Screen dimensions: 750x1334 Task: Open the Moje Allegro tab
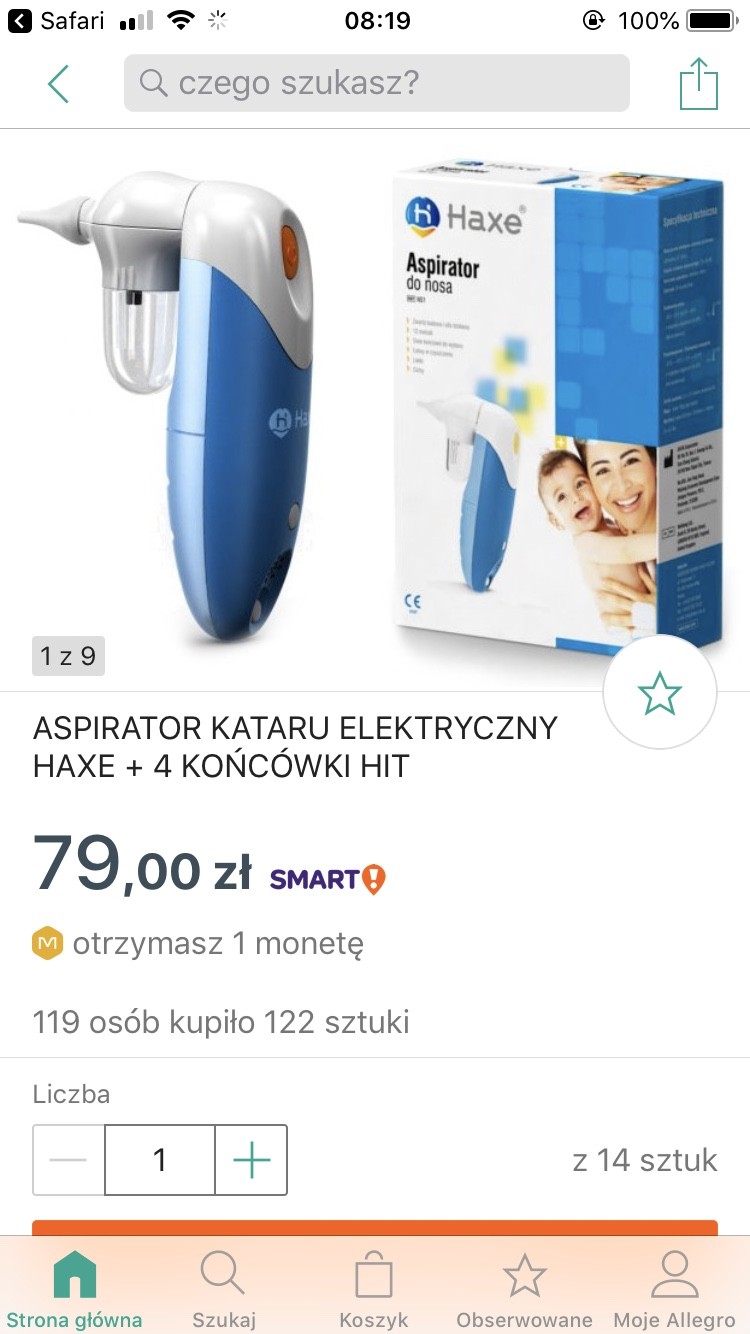(674, 1290)
